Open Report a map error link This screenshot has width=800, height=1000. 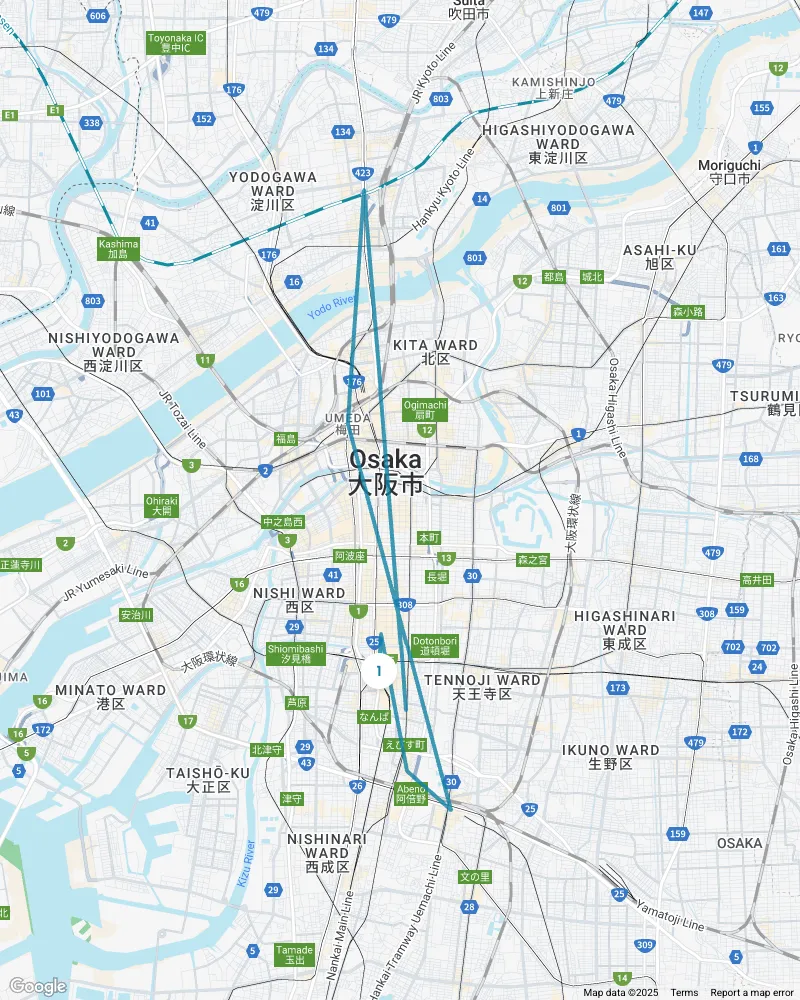[751, 993]
